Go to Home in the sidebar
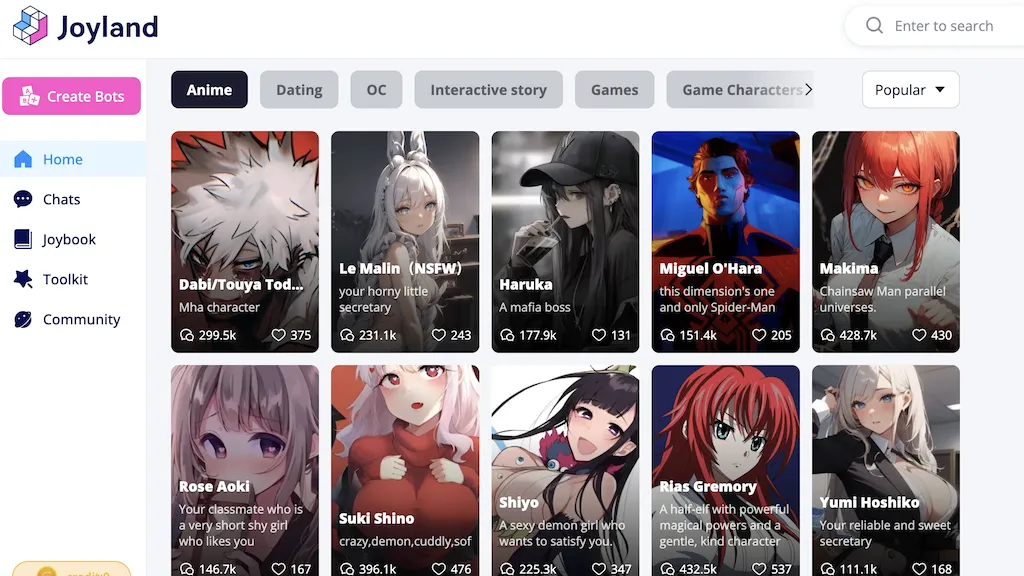 point(62,159)
